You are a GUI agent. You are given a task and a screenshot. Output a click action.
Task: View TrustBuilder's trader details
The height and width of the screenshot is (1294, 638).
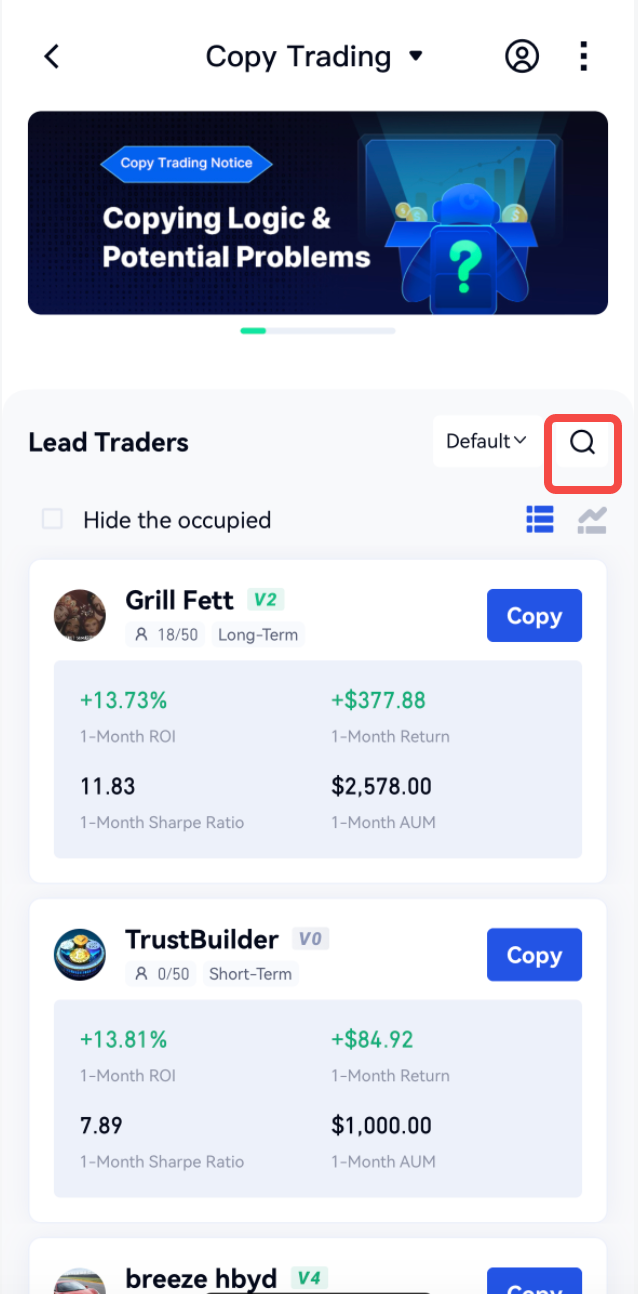202,940
